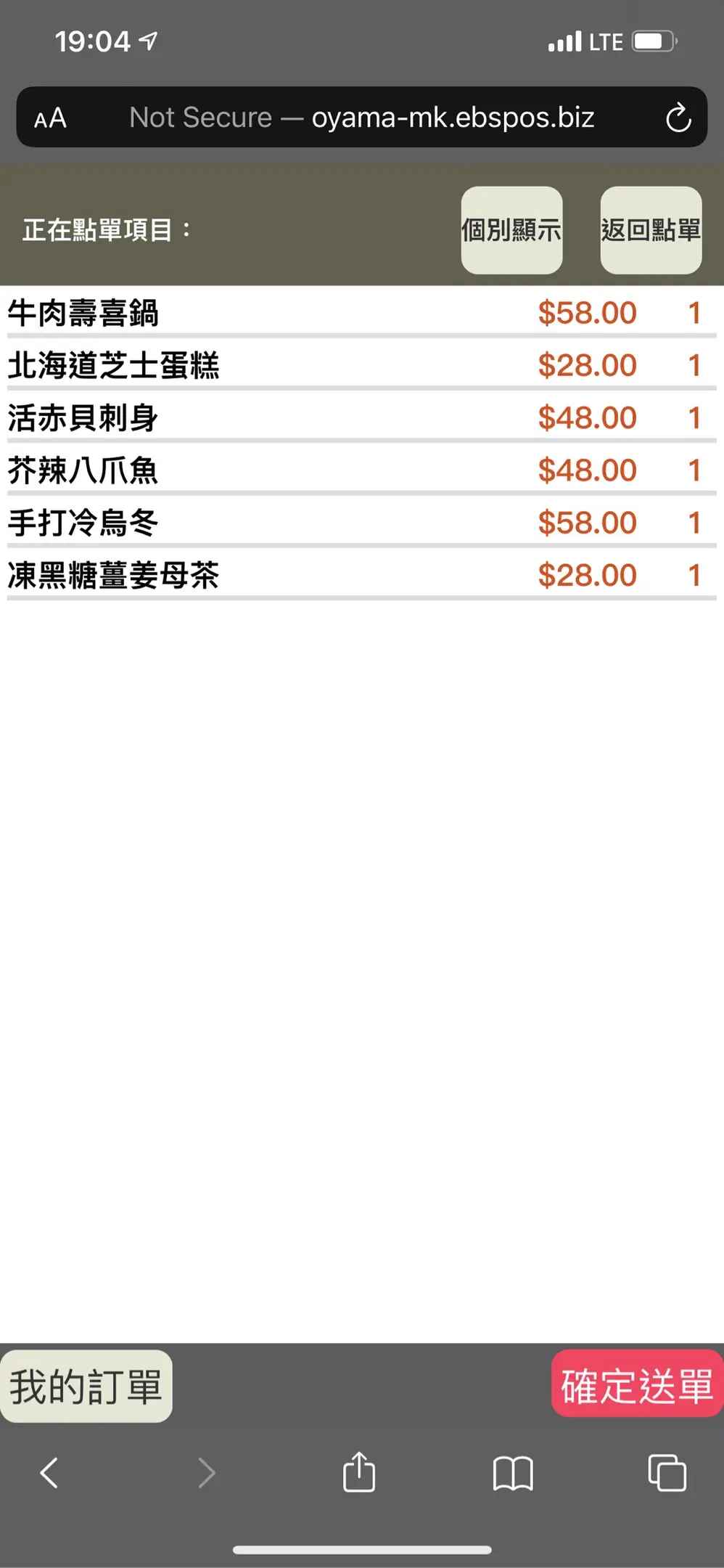
Task: Select the 凍黑糖薑姜母茶 order item
Action: tap(362, 575)
